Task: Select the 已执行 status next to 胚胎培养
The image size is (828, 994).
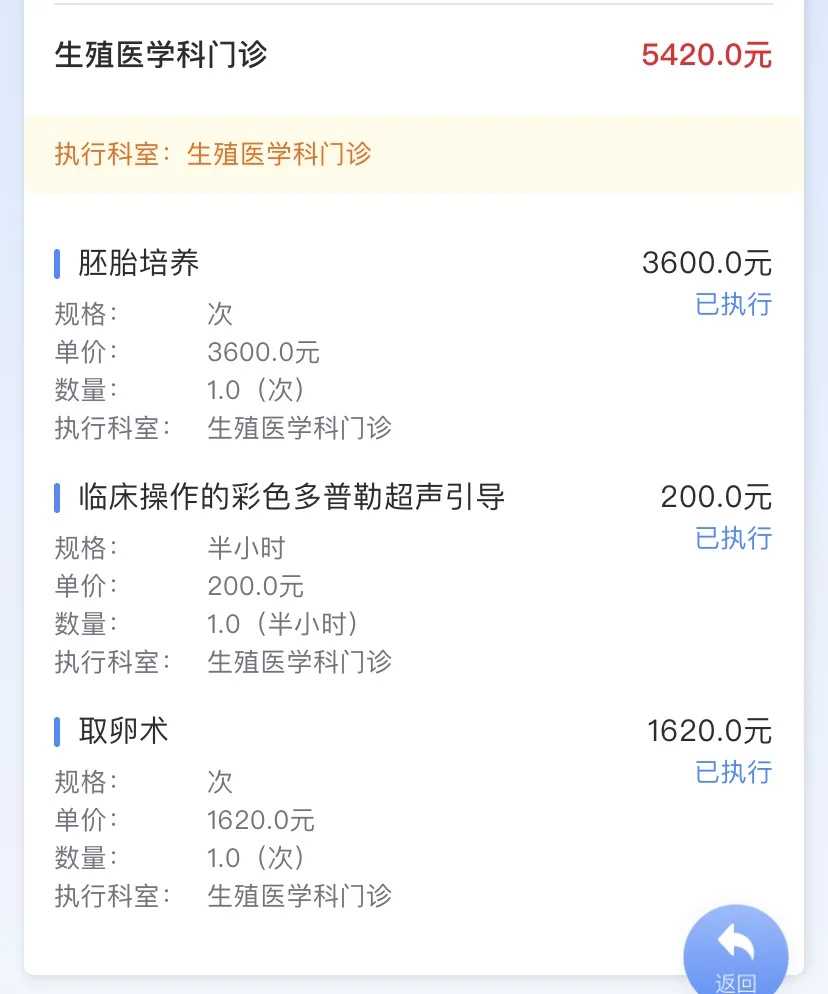Action: (x=733, y=305)
